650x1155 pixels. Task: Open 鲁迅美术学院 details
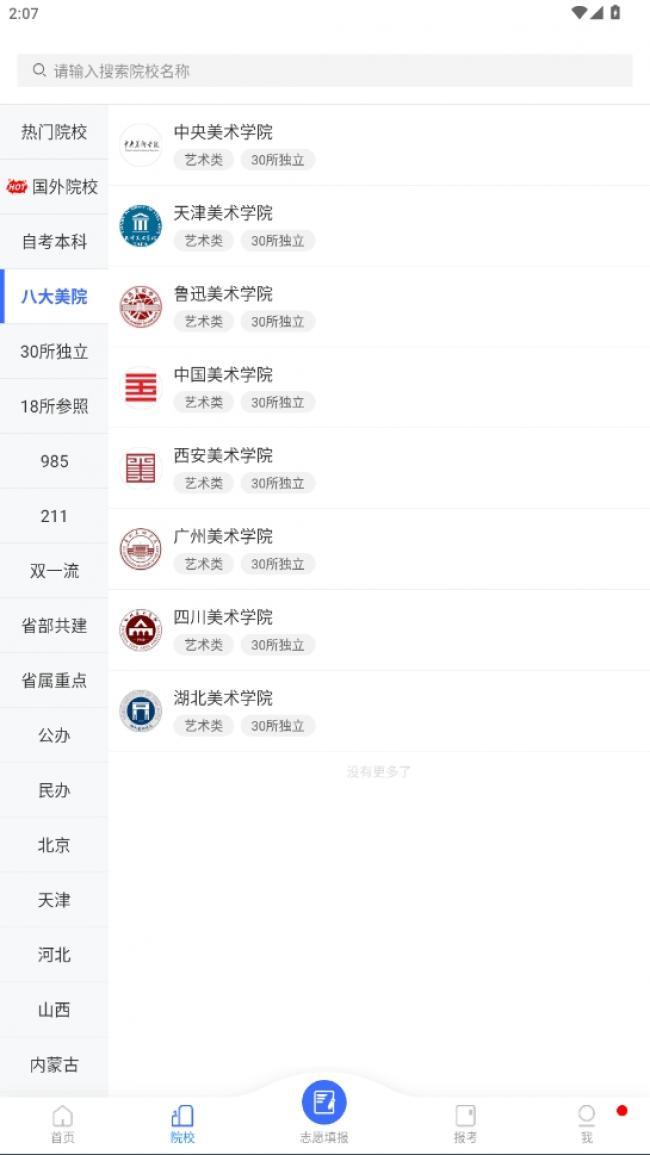click(379, 307)
